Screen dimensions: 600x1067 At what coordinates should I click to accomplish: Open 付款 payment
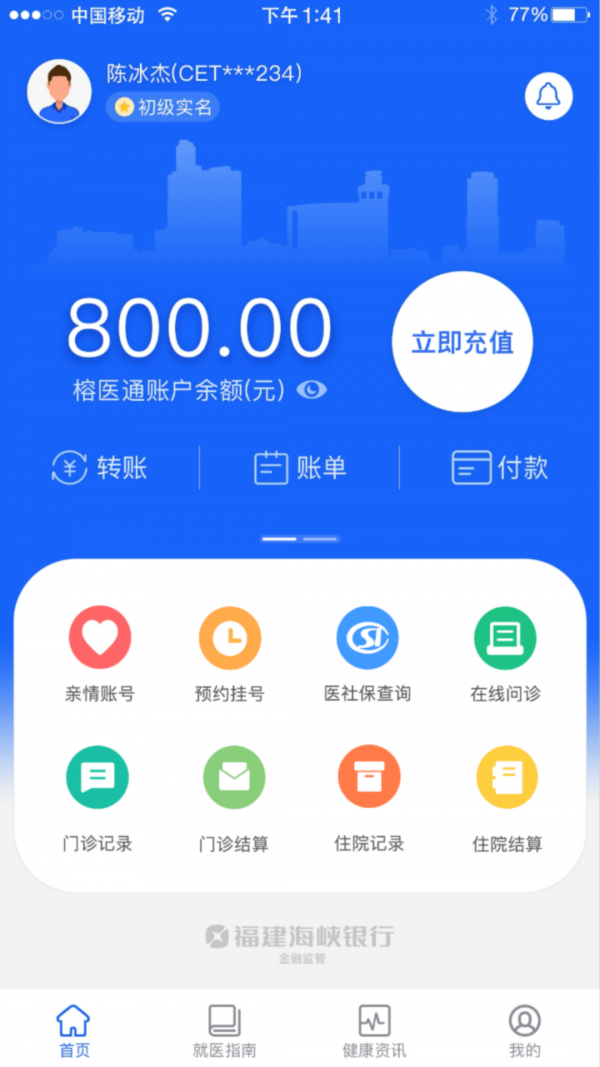499,468
